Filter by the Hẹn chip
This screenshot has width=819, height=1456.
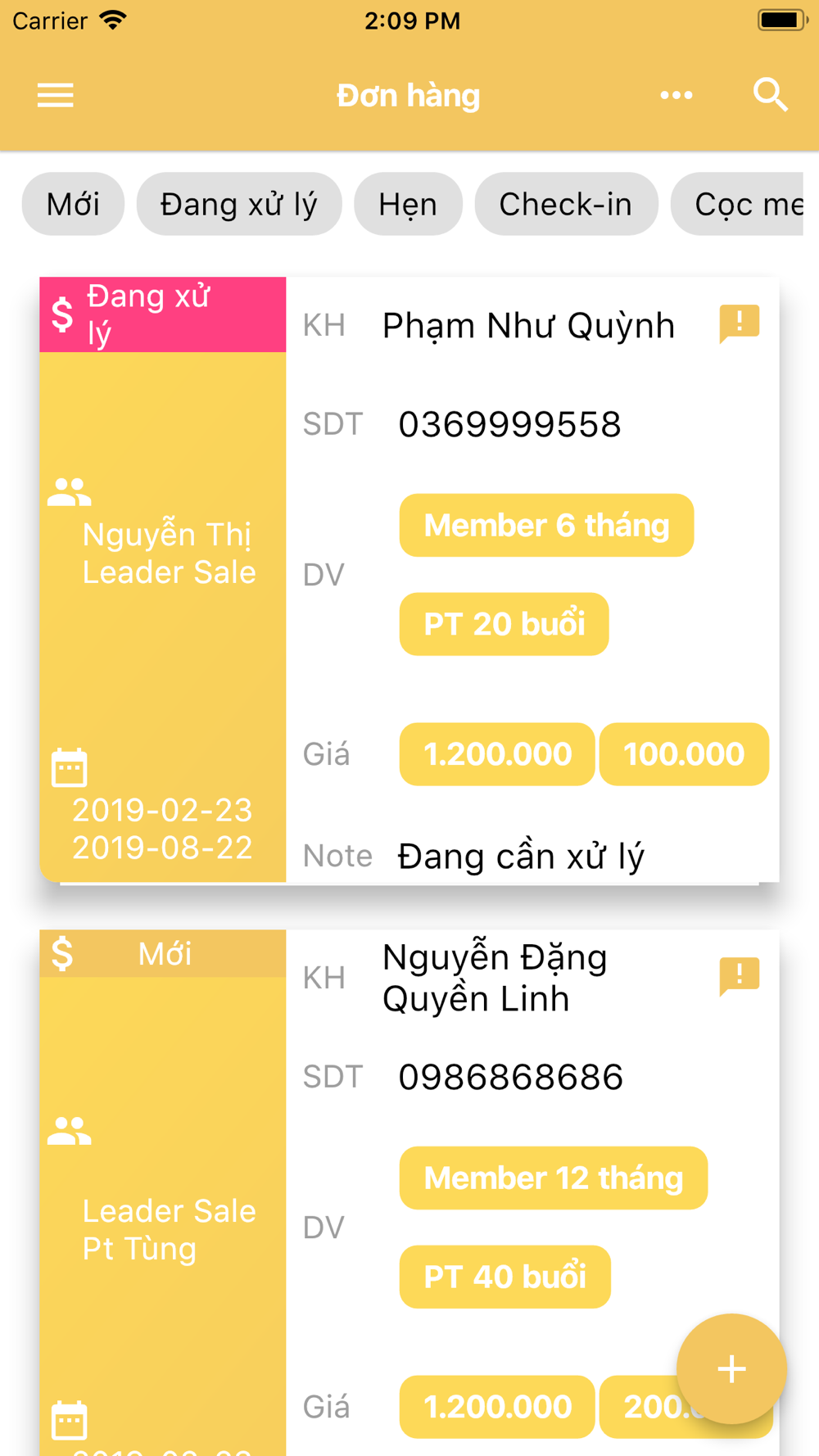coord(408,204)
